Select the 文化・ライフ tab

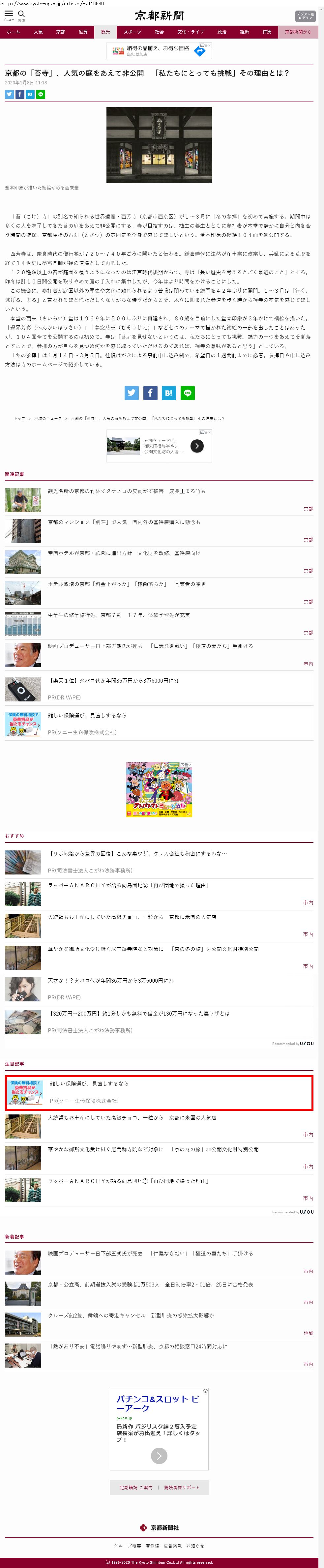(191, 32)
